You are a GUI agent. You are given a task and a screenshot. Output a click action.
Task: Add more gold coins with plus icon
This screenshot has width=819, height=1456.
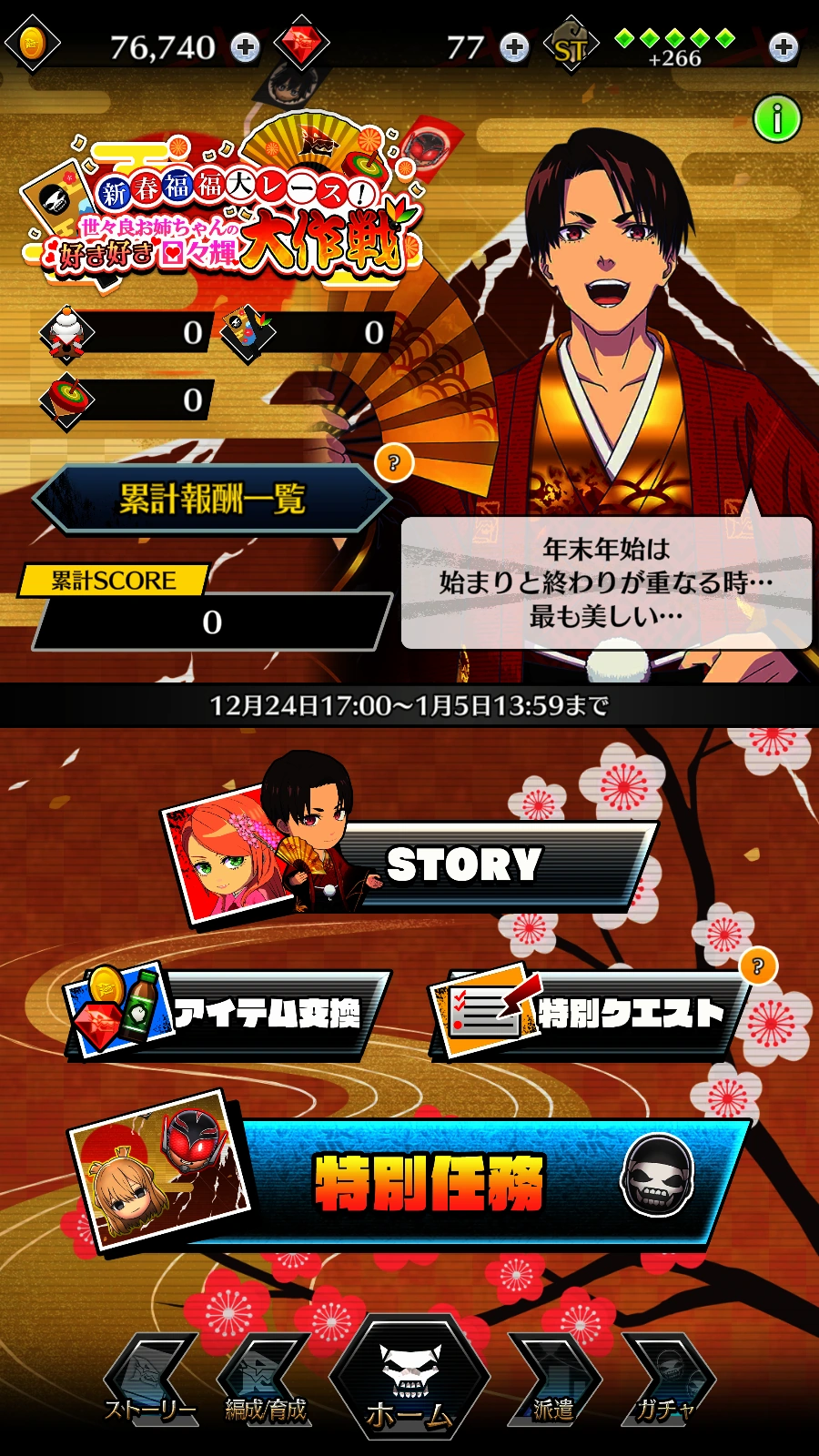coord(245,47)
